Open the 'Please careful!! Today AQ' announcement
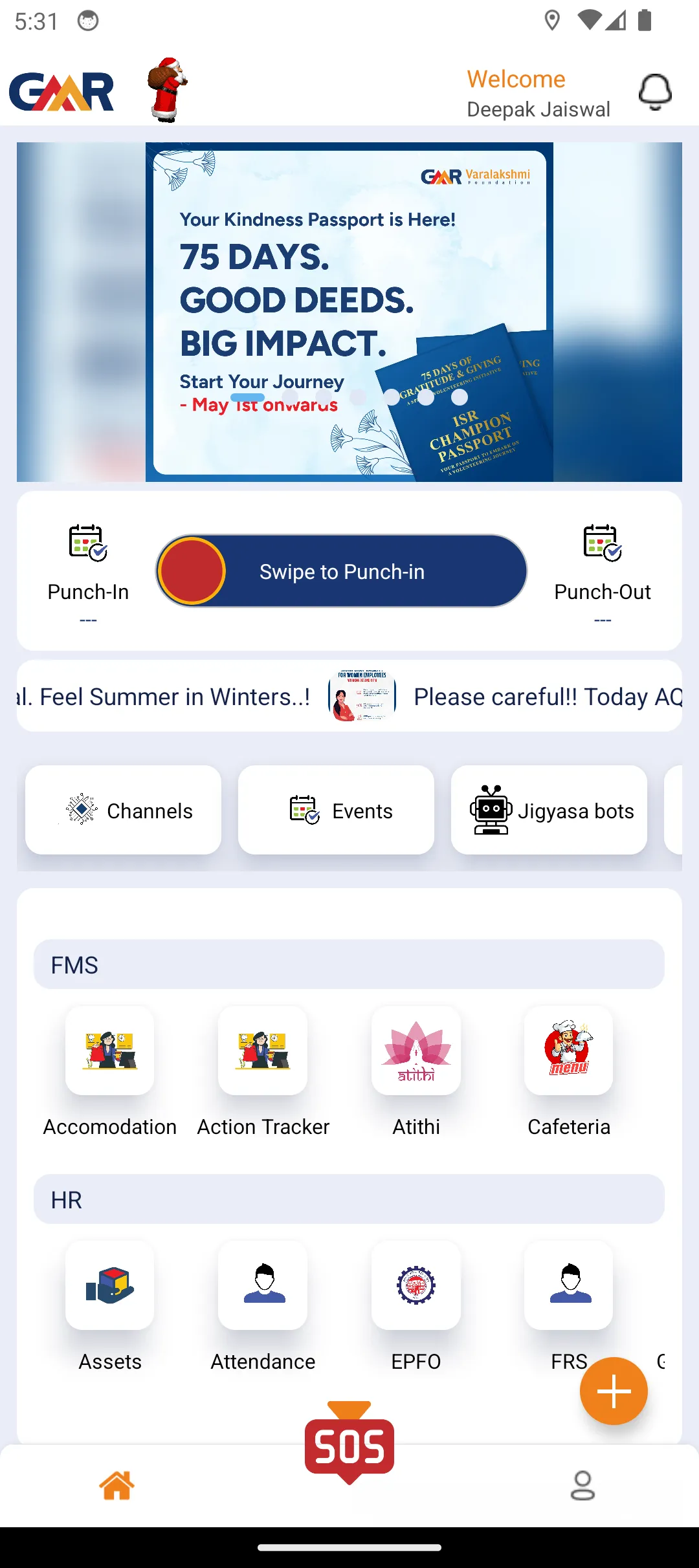This screenshot has height=1568, width=699. point(547,697)
